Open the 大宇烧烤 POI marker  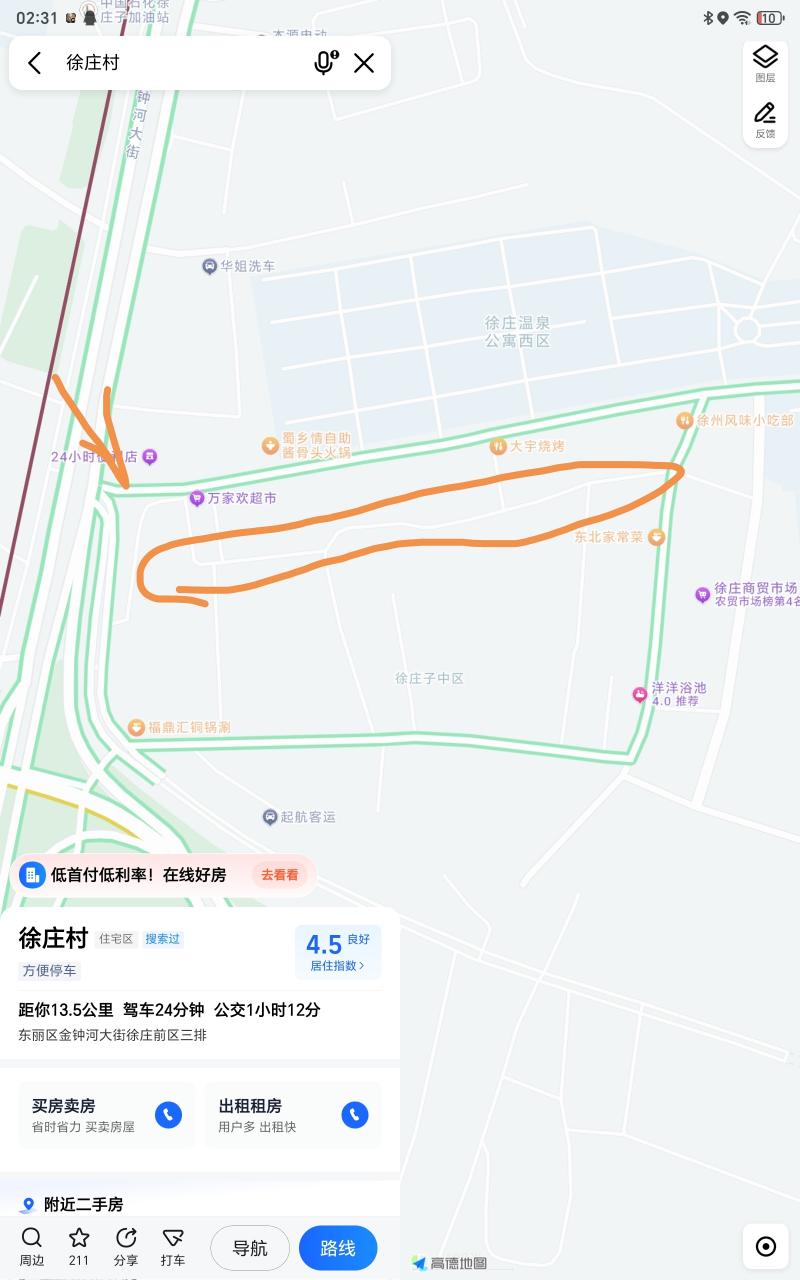point(498,446)
